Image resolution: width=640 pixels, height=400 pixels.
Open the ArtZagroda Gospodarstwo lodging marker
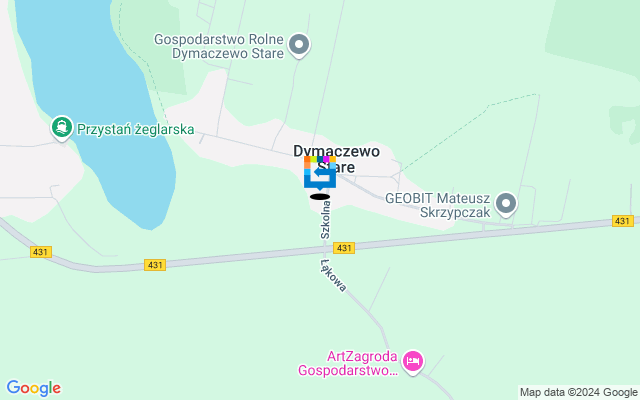413,360
